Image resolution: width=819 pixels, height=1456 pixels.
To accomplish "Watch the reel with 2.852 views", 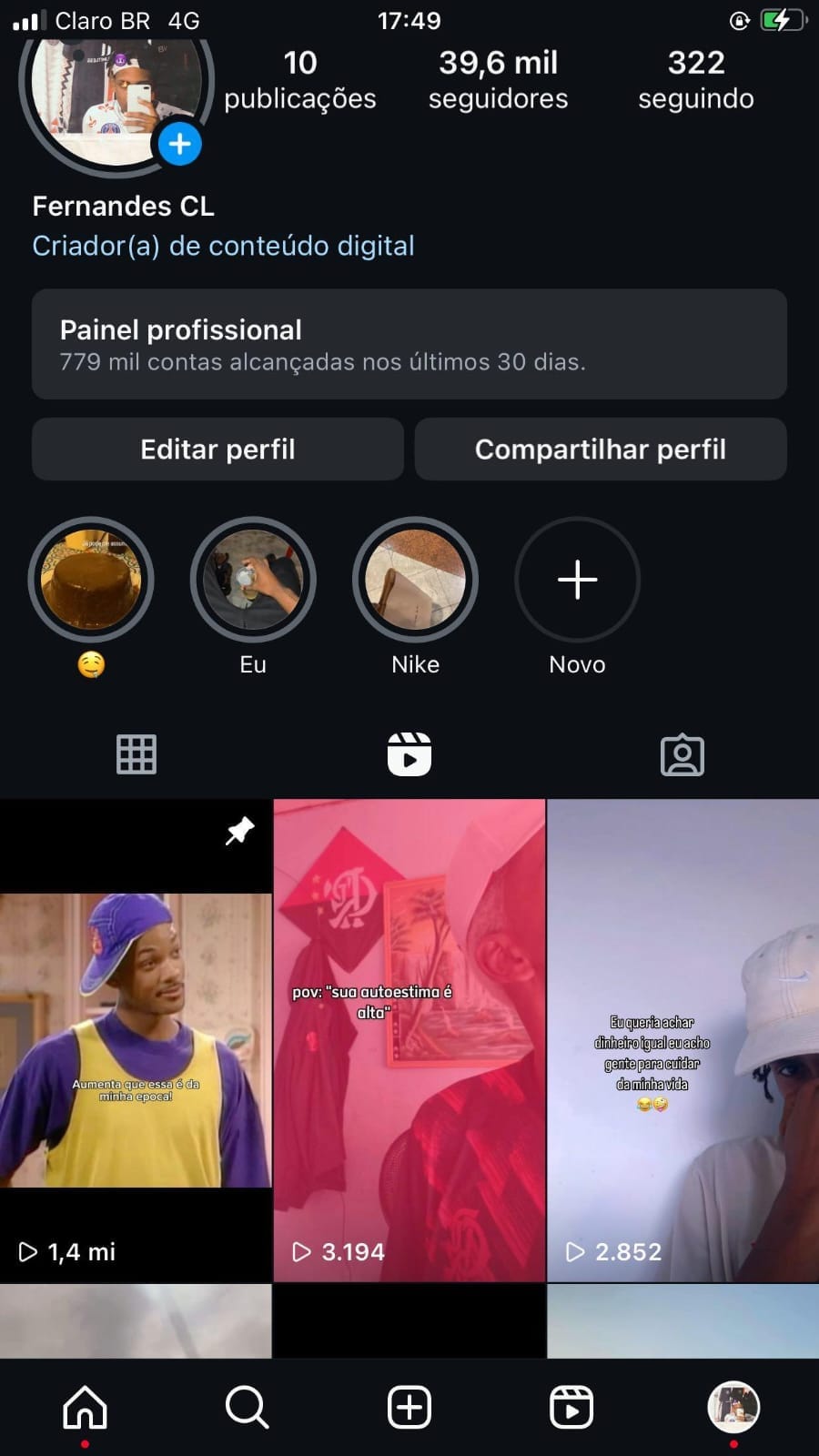I will [x=682, y=1040].
